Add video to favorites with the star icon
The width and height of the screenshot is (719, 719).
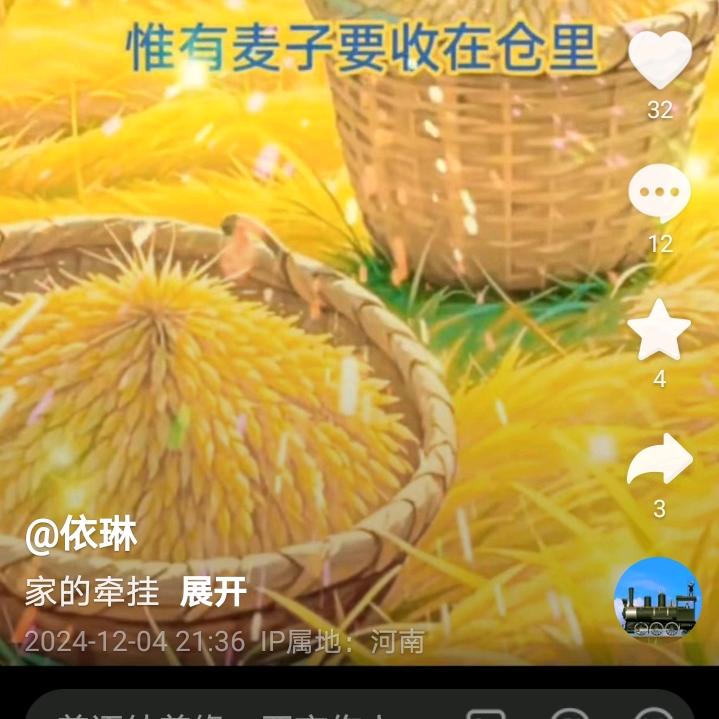tap(659, 330)
